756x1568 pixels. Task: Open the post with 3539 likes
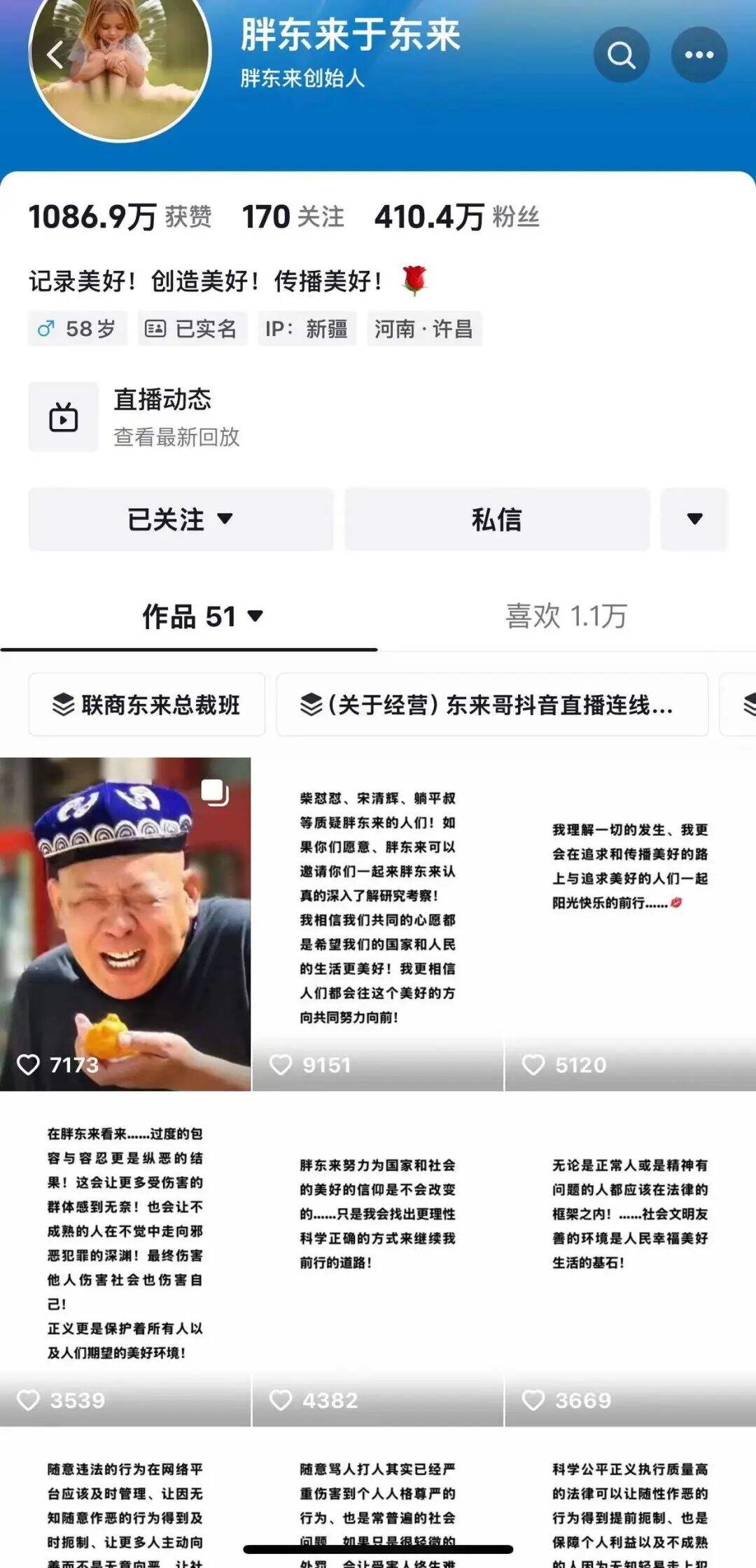[125, 1259]
